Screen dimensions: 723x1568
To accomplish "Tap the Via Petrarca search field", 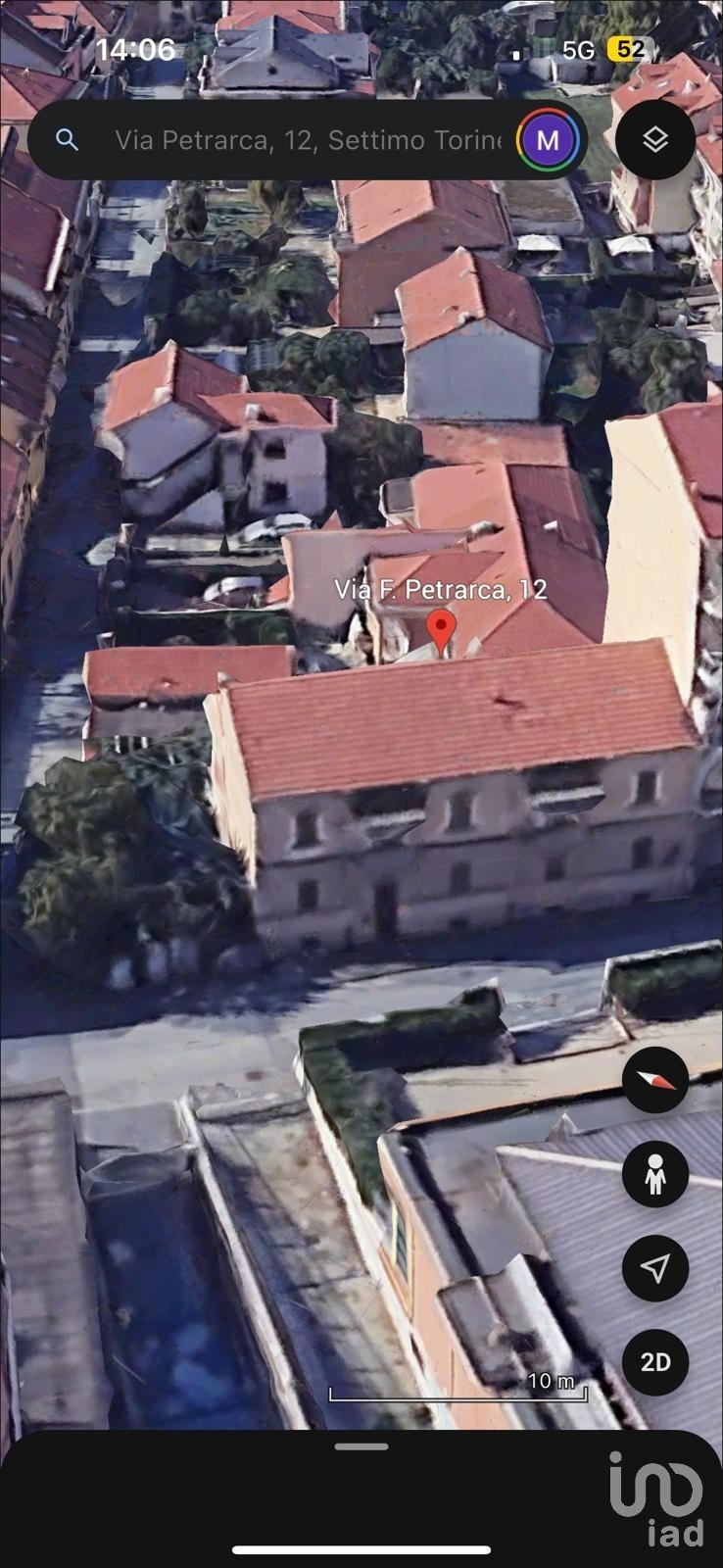I will tap(304, 140).
